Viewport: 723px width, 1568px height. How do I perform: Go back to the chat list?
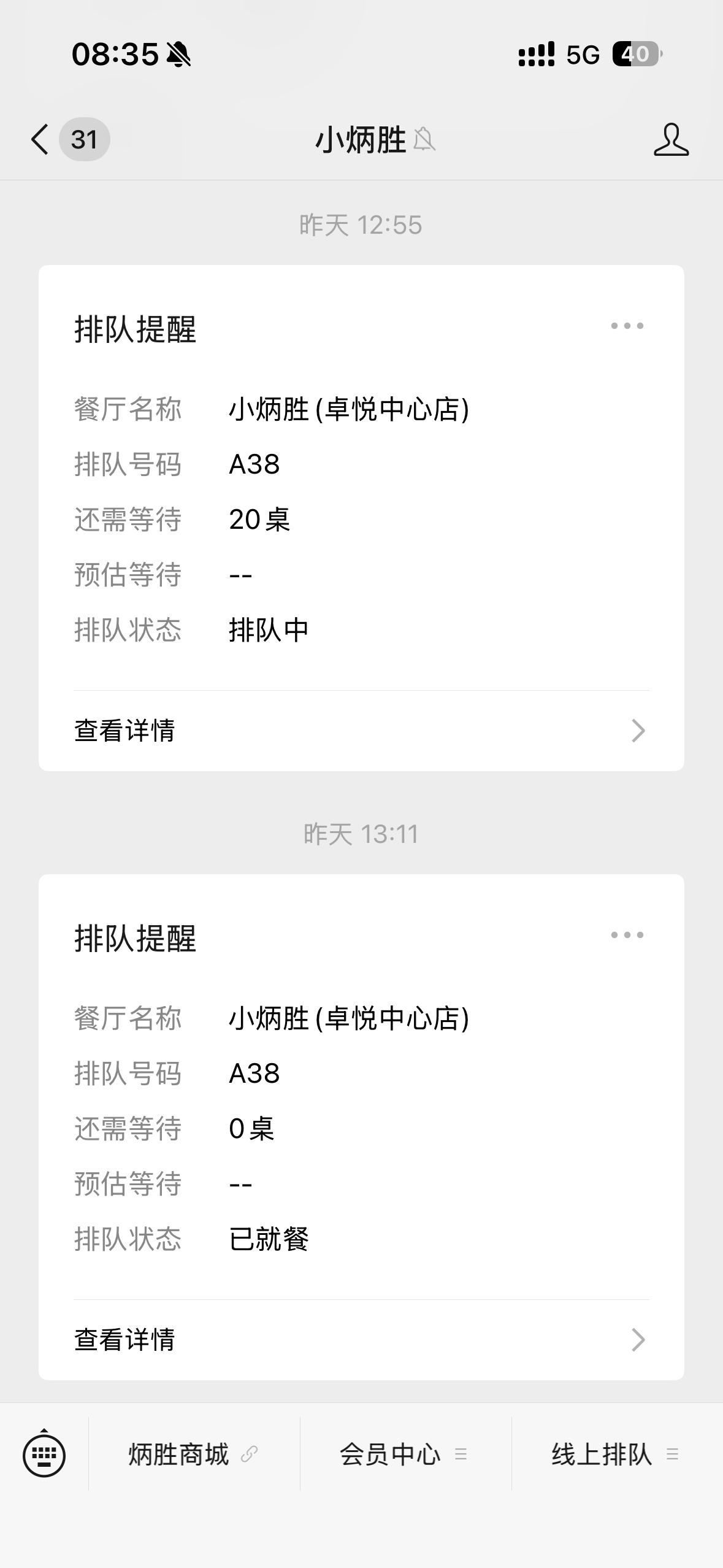[x=40, y=139]
